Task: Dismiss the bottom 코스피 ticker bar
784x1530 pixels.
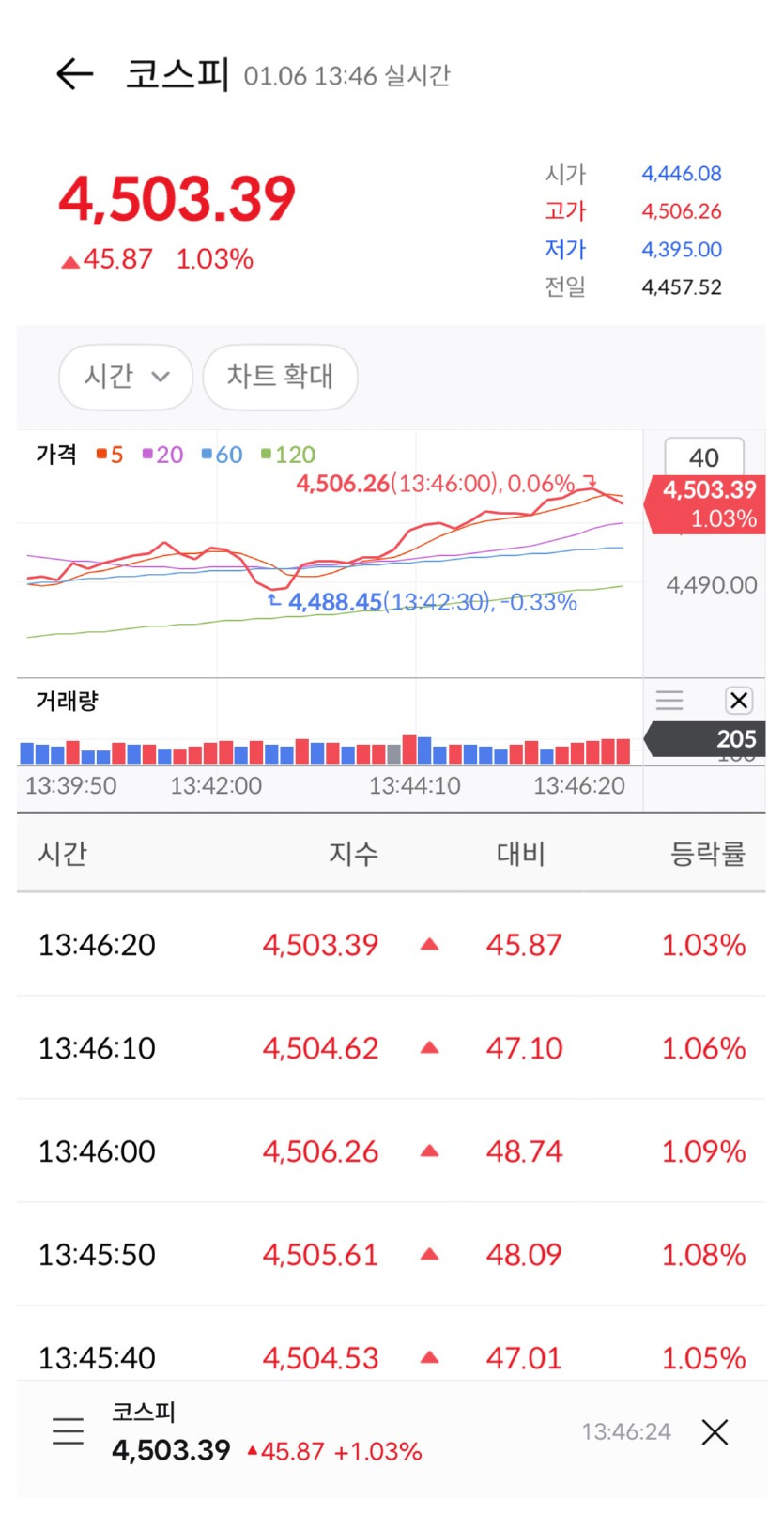Action: pyautogui.click(x=715, y=1432)
